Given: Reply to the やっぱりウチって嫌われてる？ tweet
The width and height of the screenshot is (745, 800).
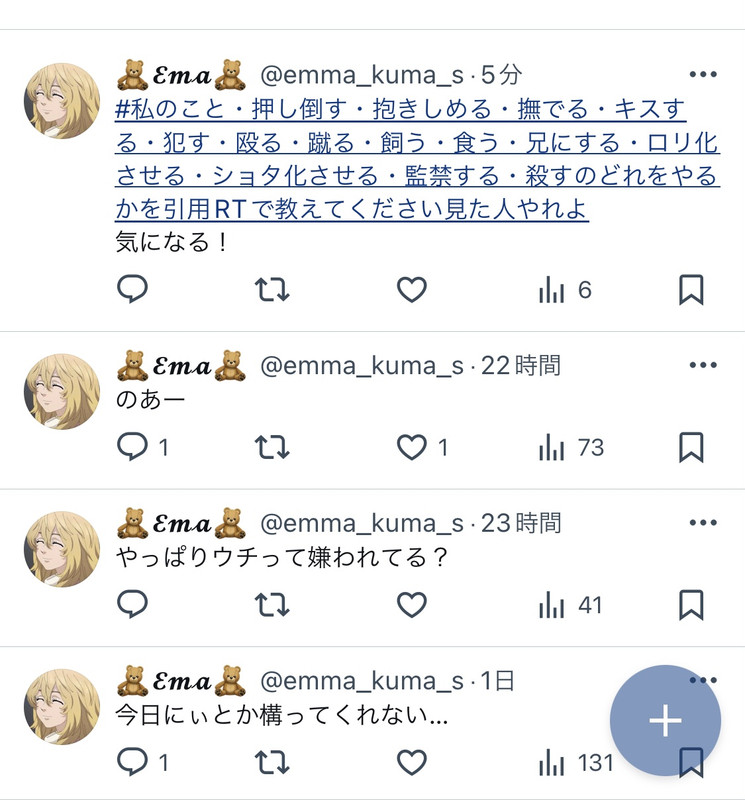Looking at the screenshot, I should [x=133, y=604].
